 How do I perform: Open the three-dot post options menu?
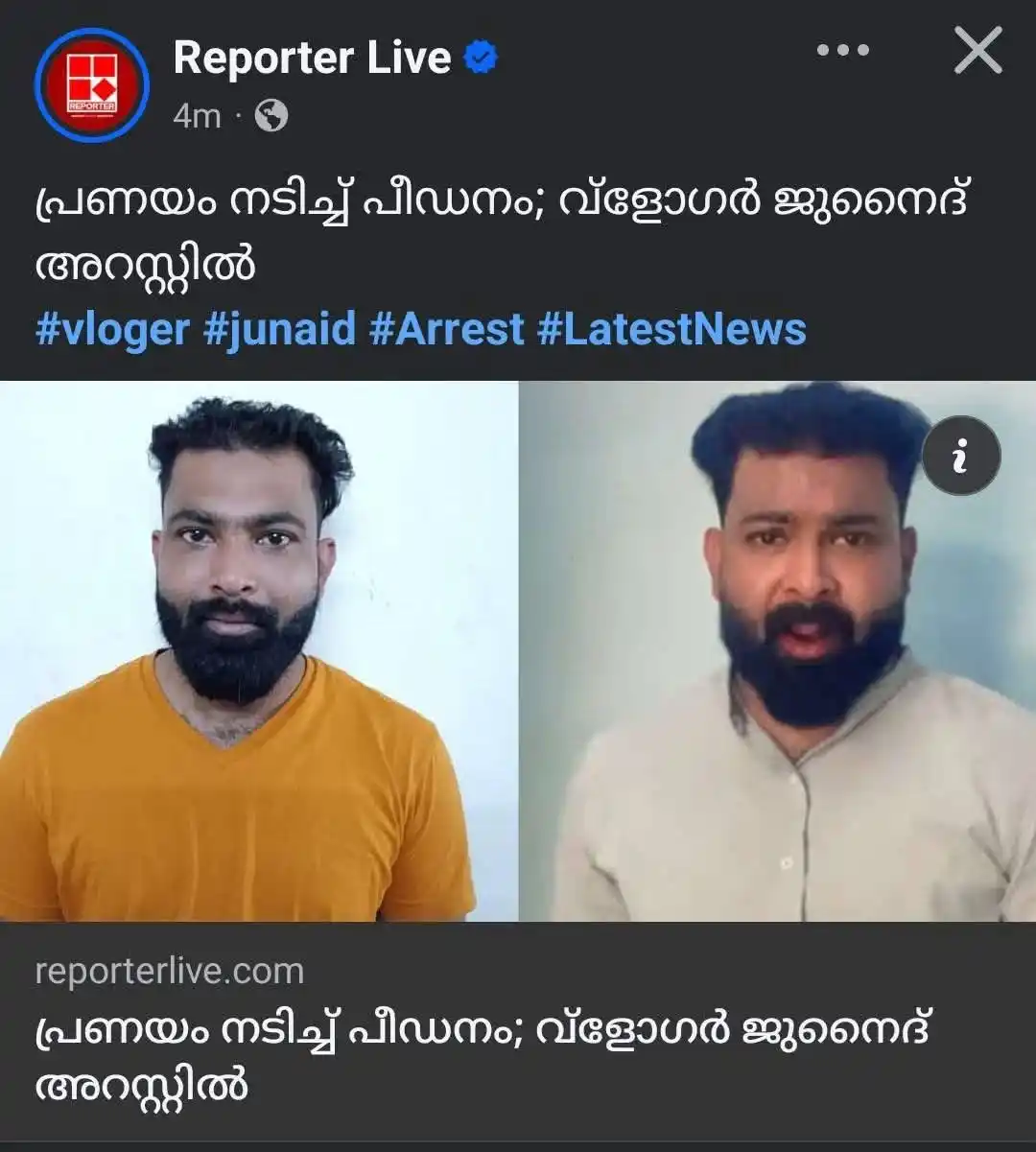pyautogui.click(x=842, y=50)
